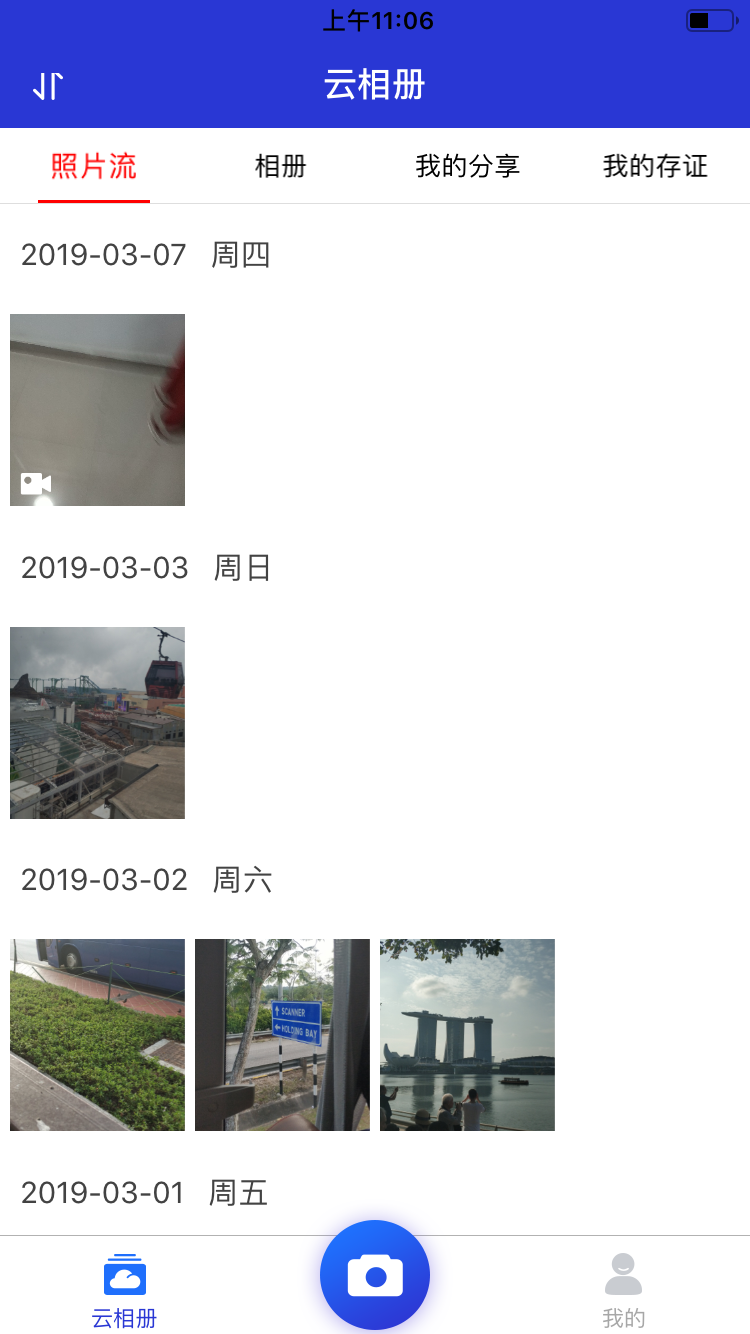The width and height of the screenshot is (750, 1334).
Task: Select the 照片流 photo stream tab
Action: point(94,167)
